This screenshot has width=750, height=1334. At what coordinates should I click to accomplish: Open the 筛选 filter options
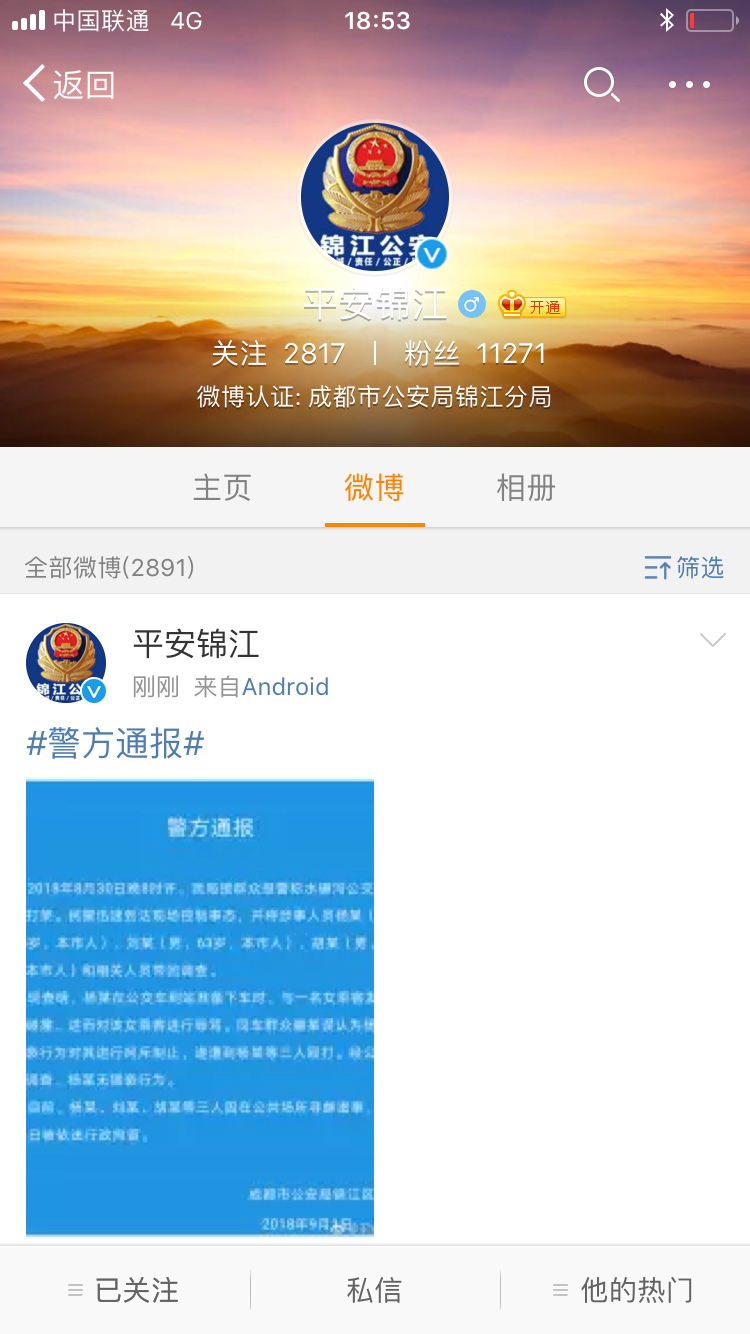point(684,568)
